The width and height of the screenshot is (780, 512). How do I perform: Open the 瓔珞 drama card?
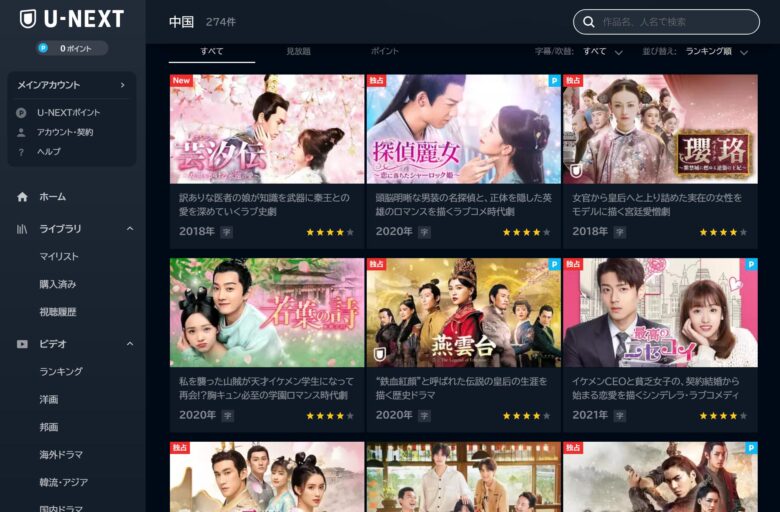click(660, 130)
